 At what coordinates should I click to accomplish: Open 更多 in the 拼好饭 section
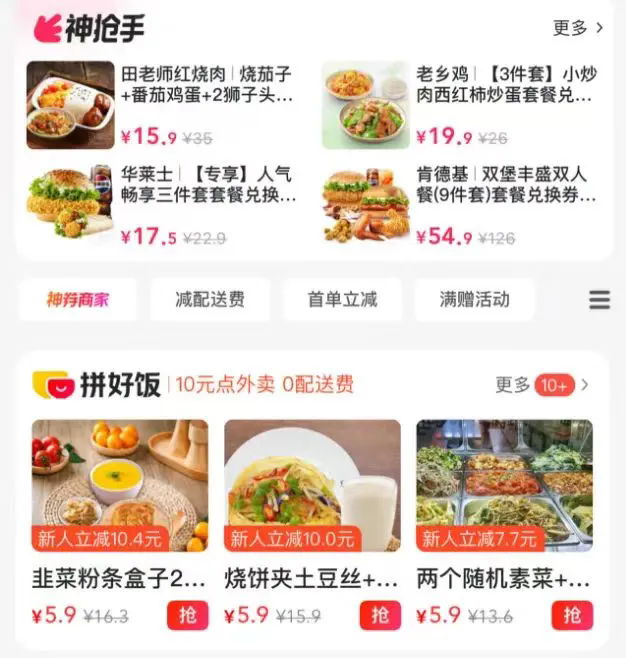(542, 385)
